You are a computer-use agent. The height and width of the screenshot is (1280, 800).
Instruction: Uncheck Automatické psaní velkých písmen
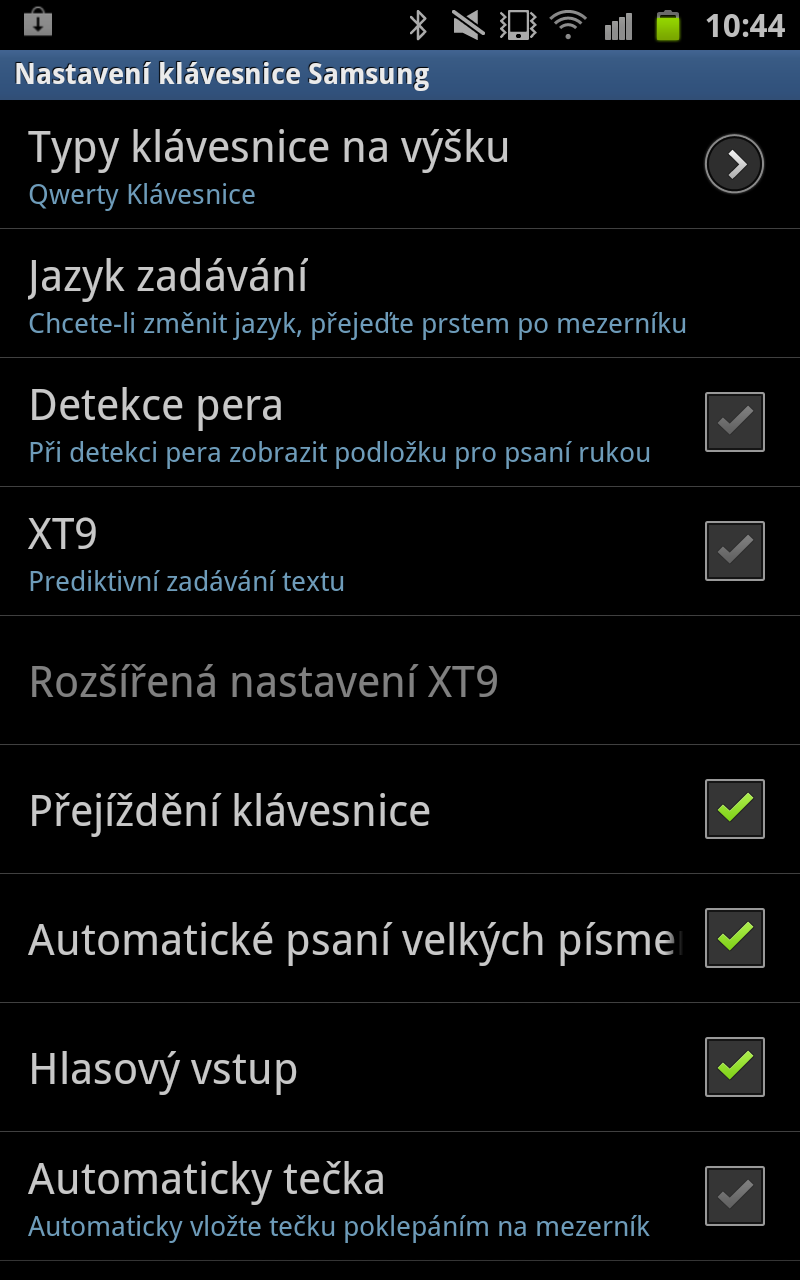tap(733, 938)
